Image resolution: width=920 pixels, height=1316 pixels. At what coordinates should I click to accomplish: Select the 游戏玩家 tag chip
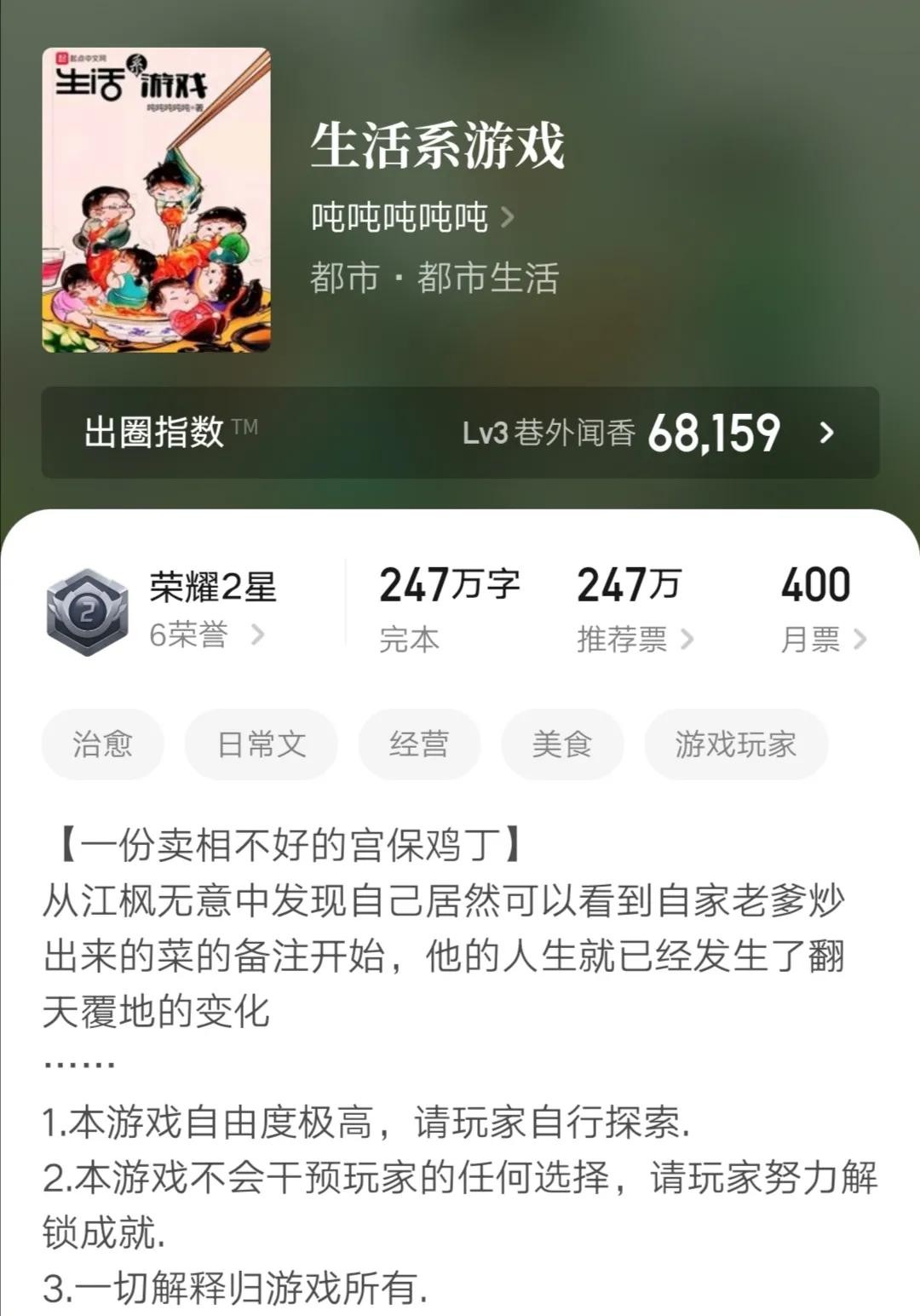coord(735,744)
